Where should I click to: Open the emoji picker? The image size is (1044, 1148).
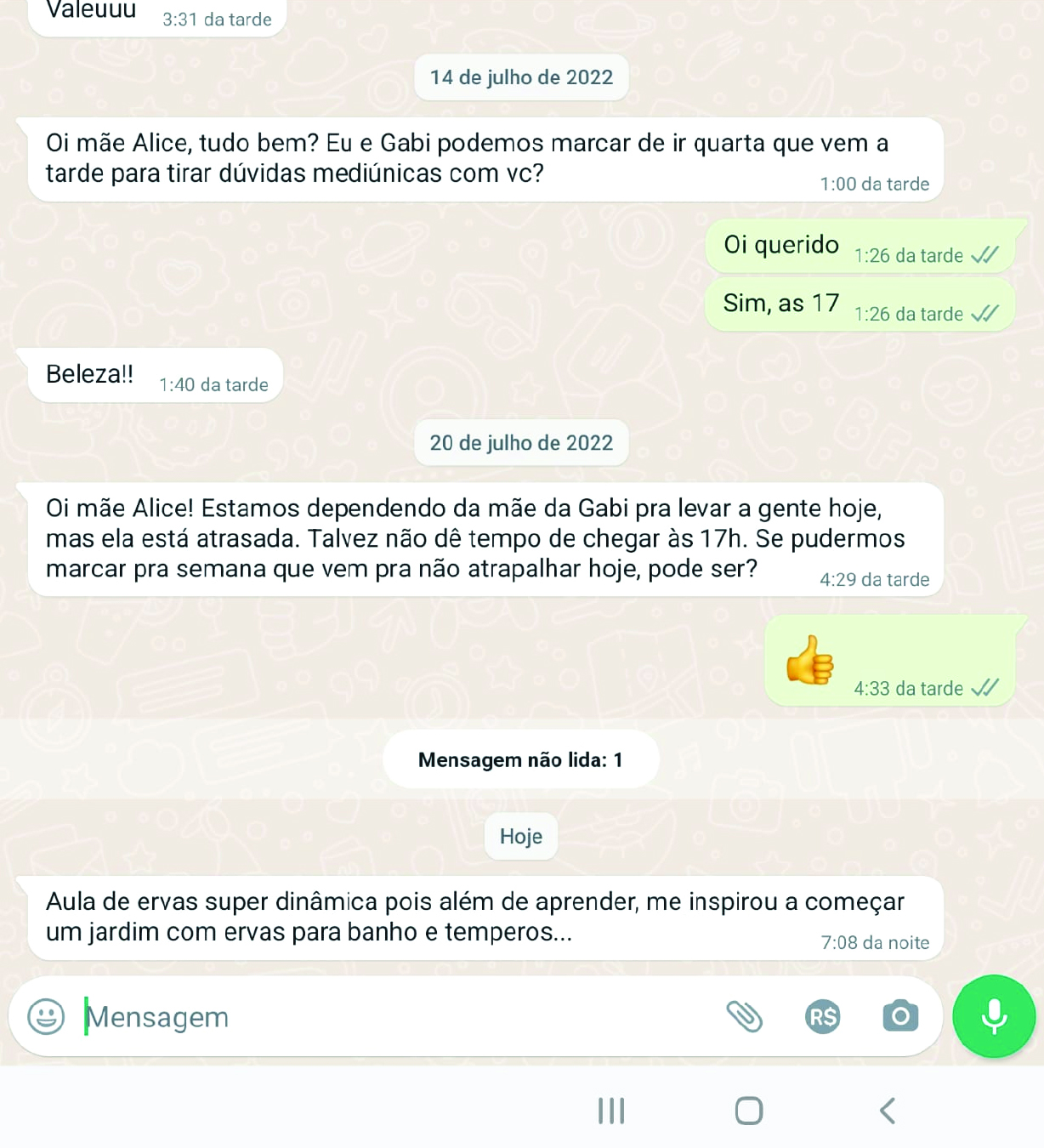46,1016
